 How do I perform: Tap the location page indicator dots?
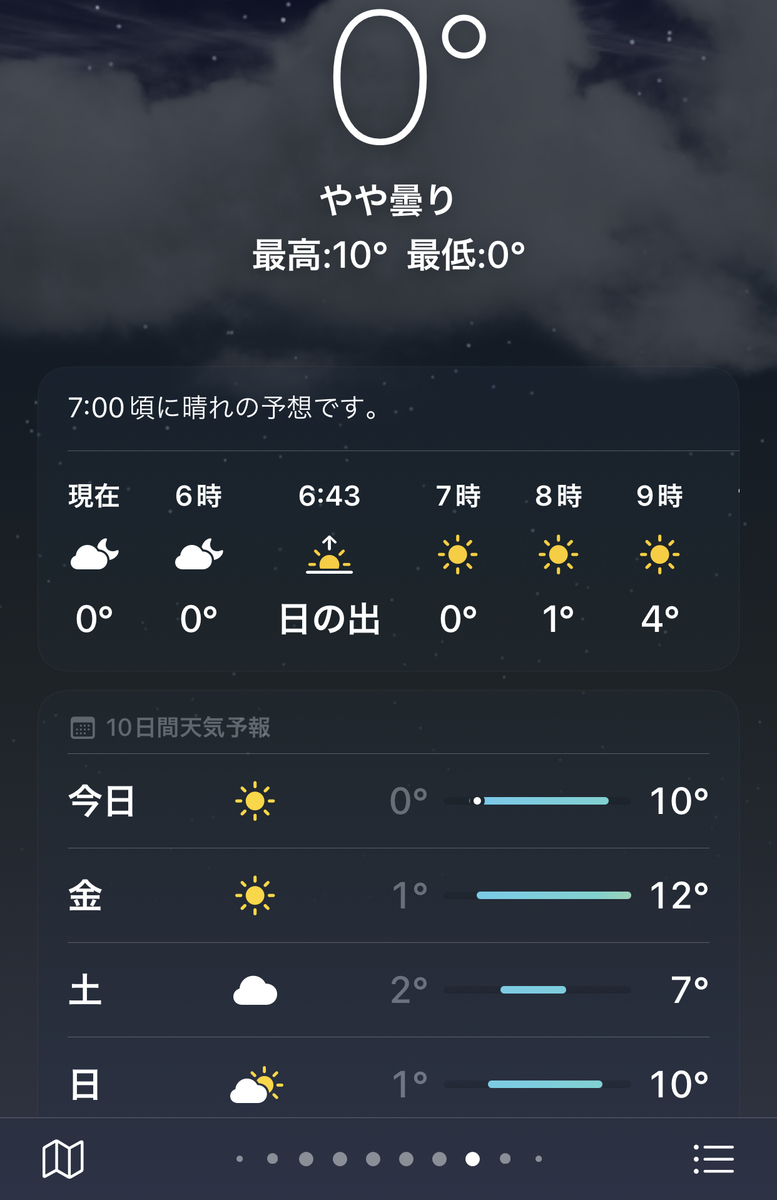coord(389,1159)
